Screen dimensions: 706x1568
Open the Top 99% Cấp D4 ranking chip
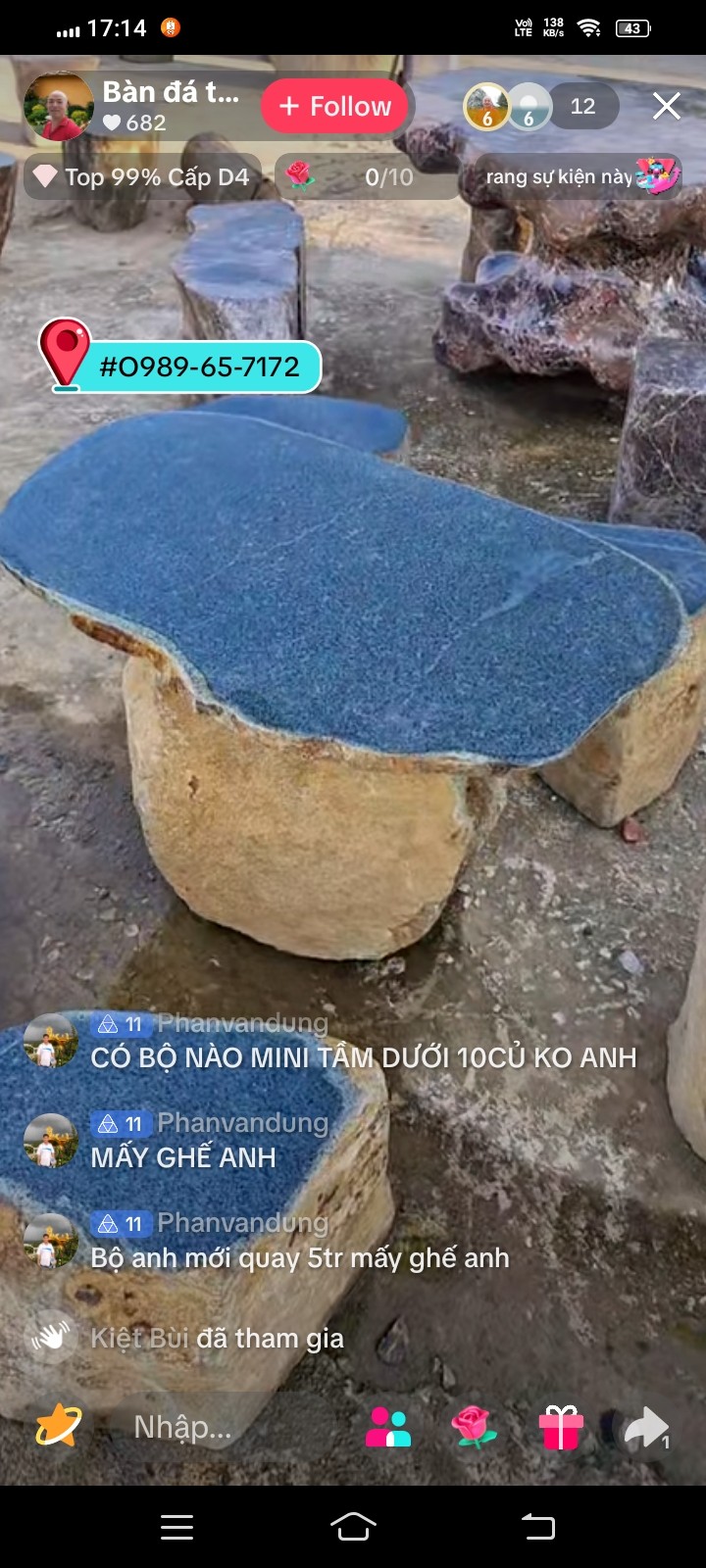click(x=143, y=177)
